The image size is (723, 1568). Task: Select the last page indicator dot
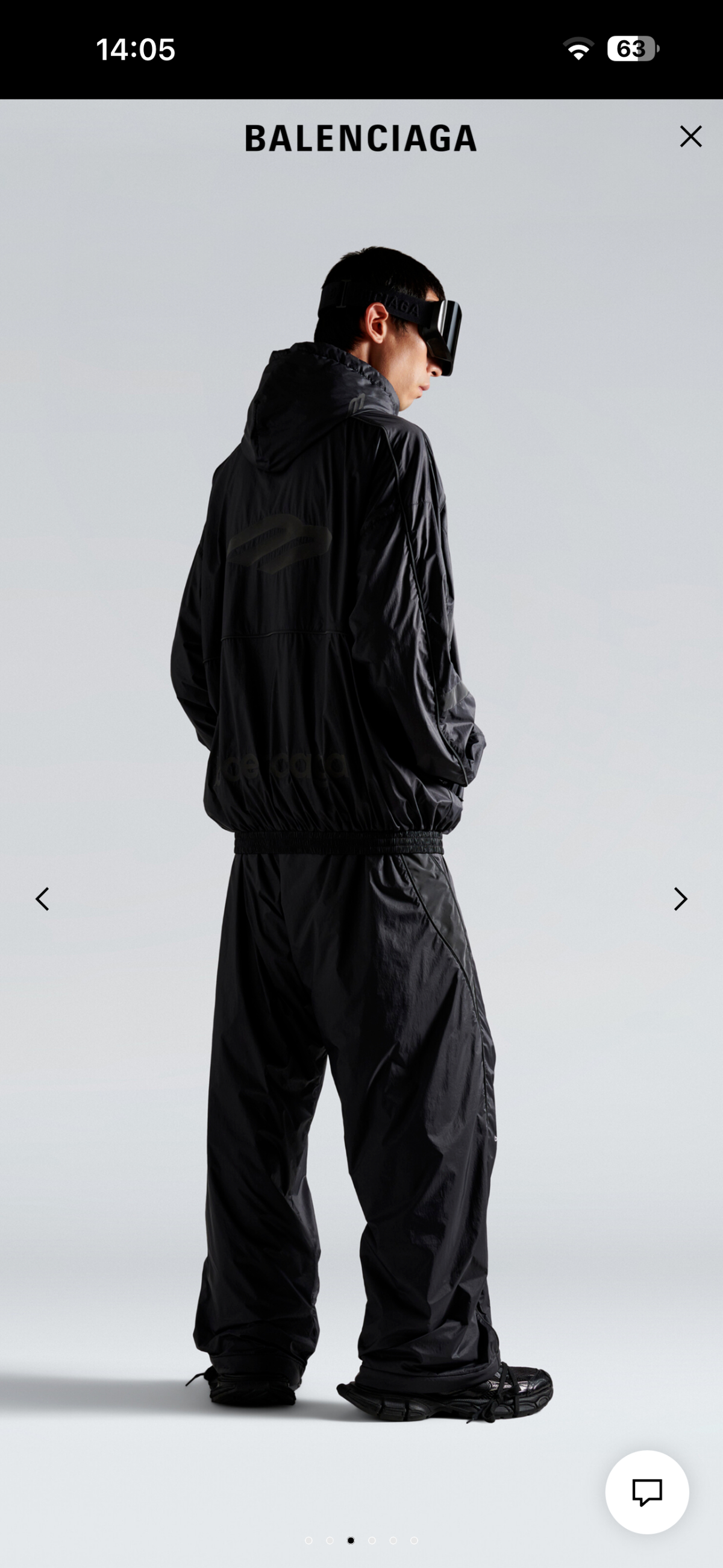(414, 1540)
